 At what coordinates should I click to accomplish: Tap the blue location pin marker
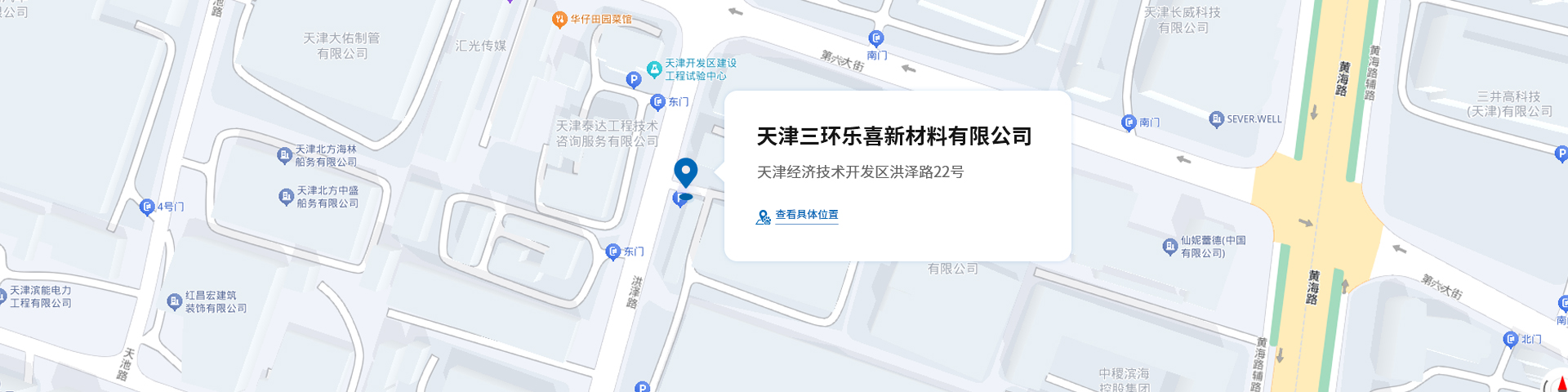click(685, 172)
